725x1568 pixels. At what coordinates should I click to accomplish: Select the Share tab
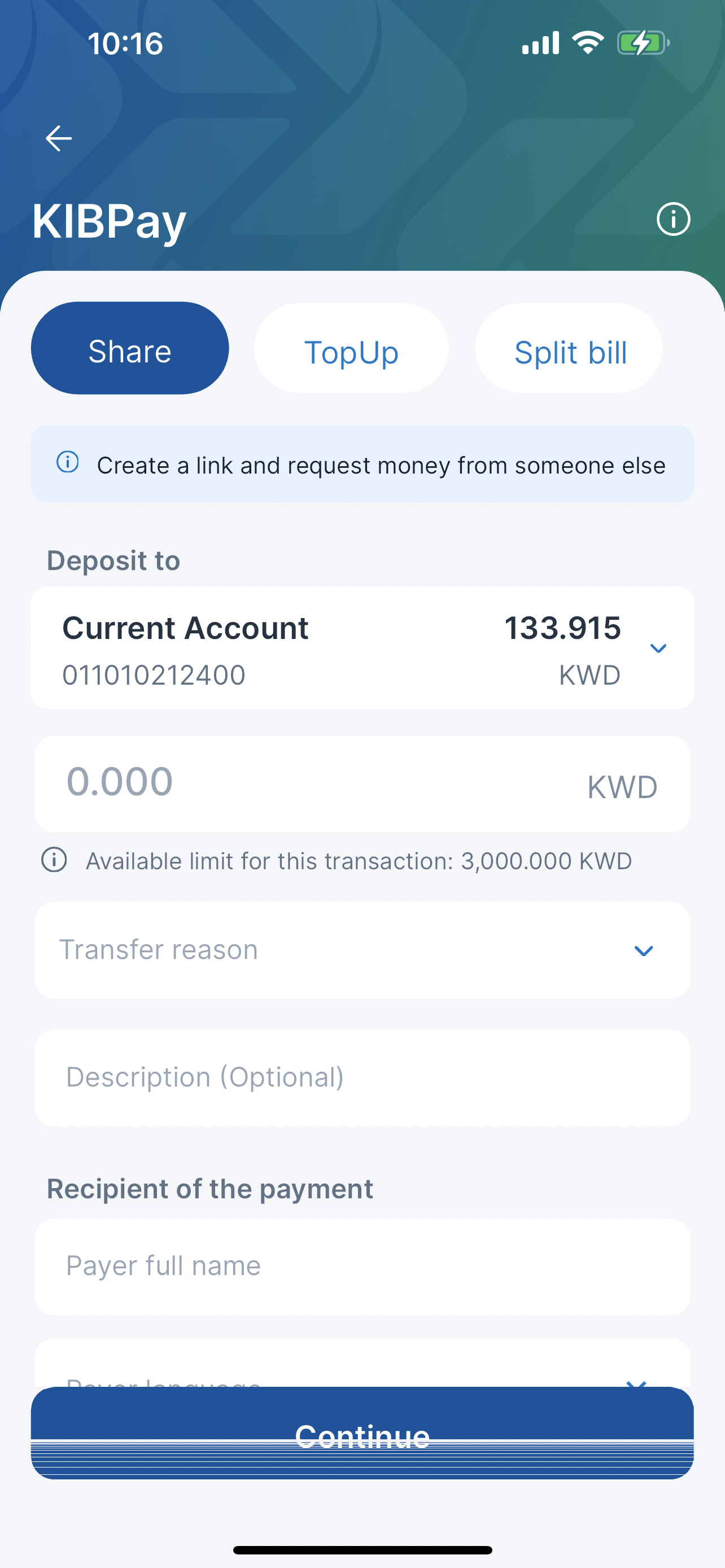click(x=130, y=348)
